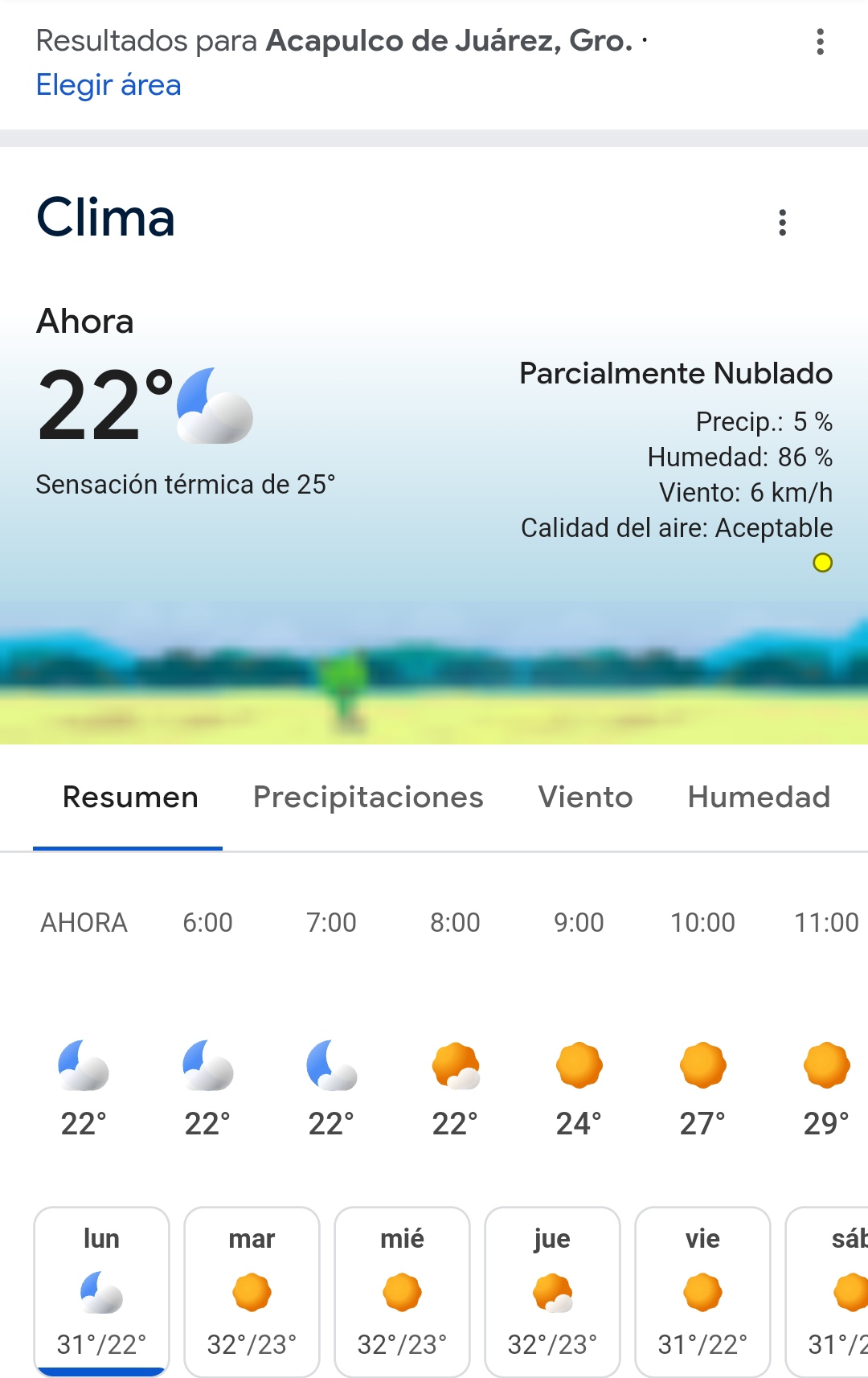868x1378 pixels.
Task: Open the mié daily forecast
Action: pos(402,1290)
